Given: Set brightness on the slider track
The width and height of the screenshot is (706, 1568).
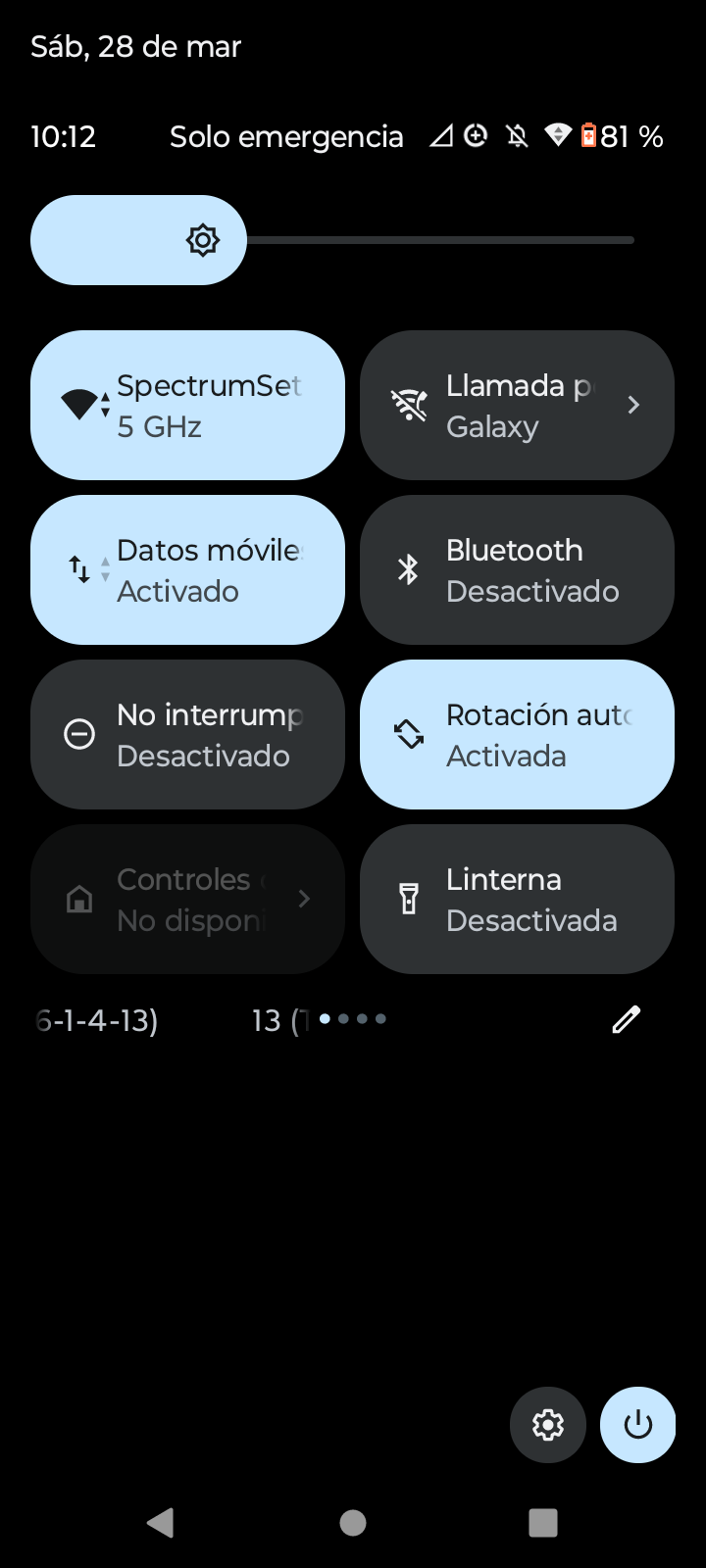Looking at the screenshot, I should point(441,240).
